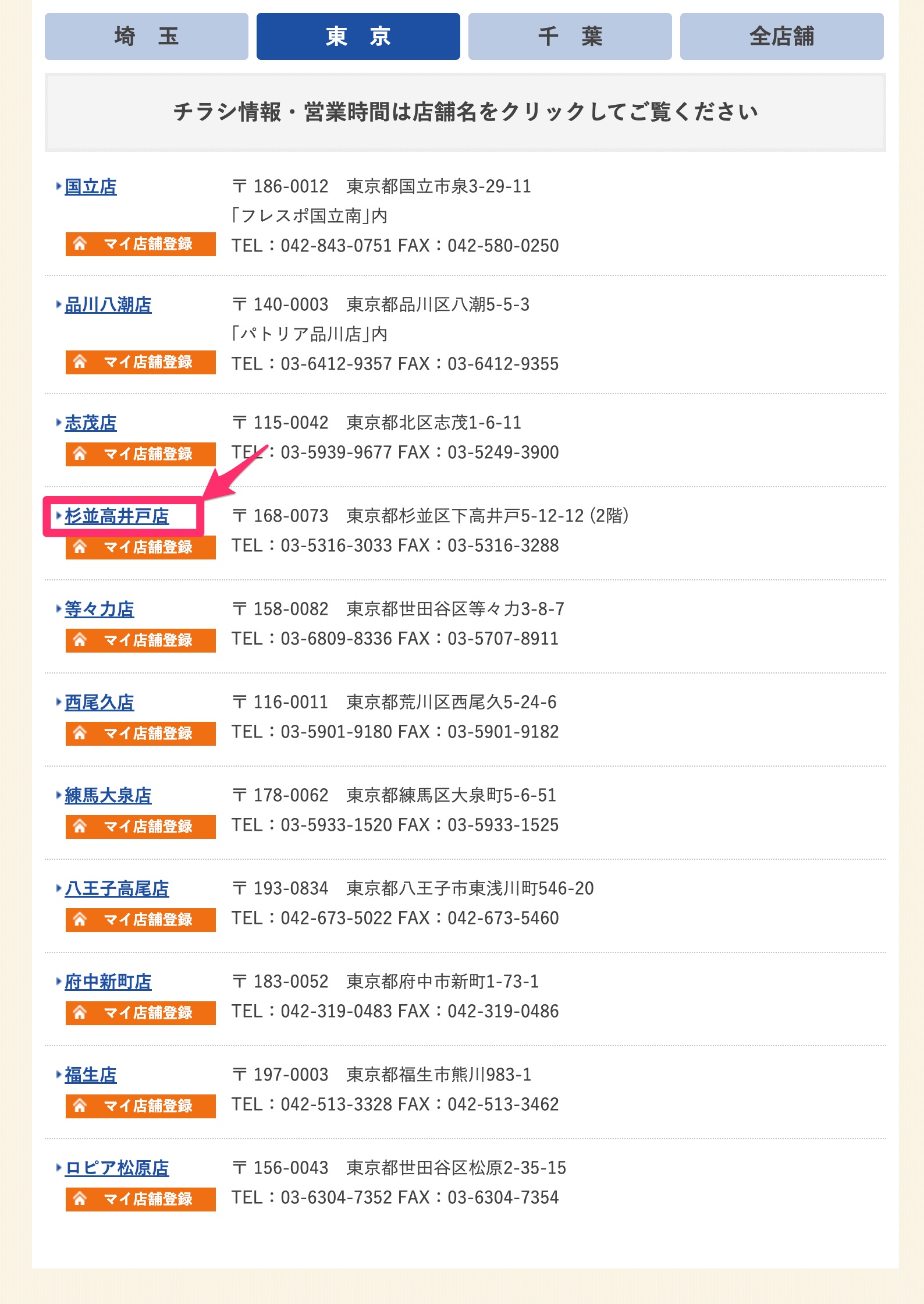
Task: View the 府中新町店 store link
Action: (x=108, y=982)
